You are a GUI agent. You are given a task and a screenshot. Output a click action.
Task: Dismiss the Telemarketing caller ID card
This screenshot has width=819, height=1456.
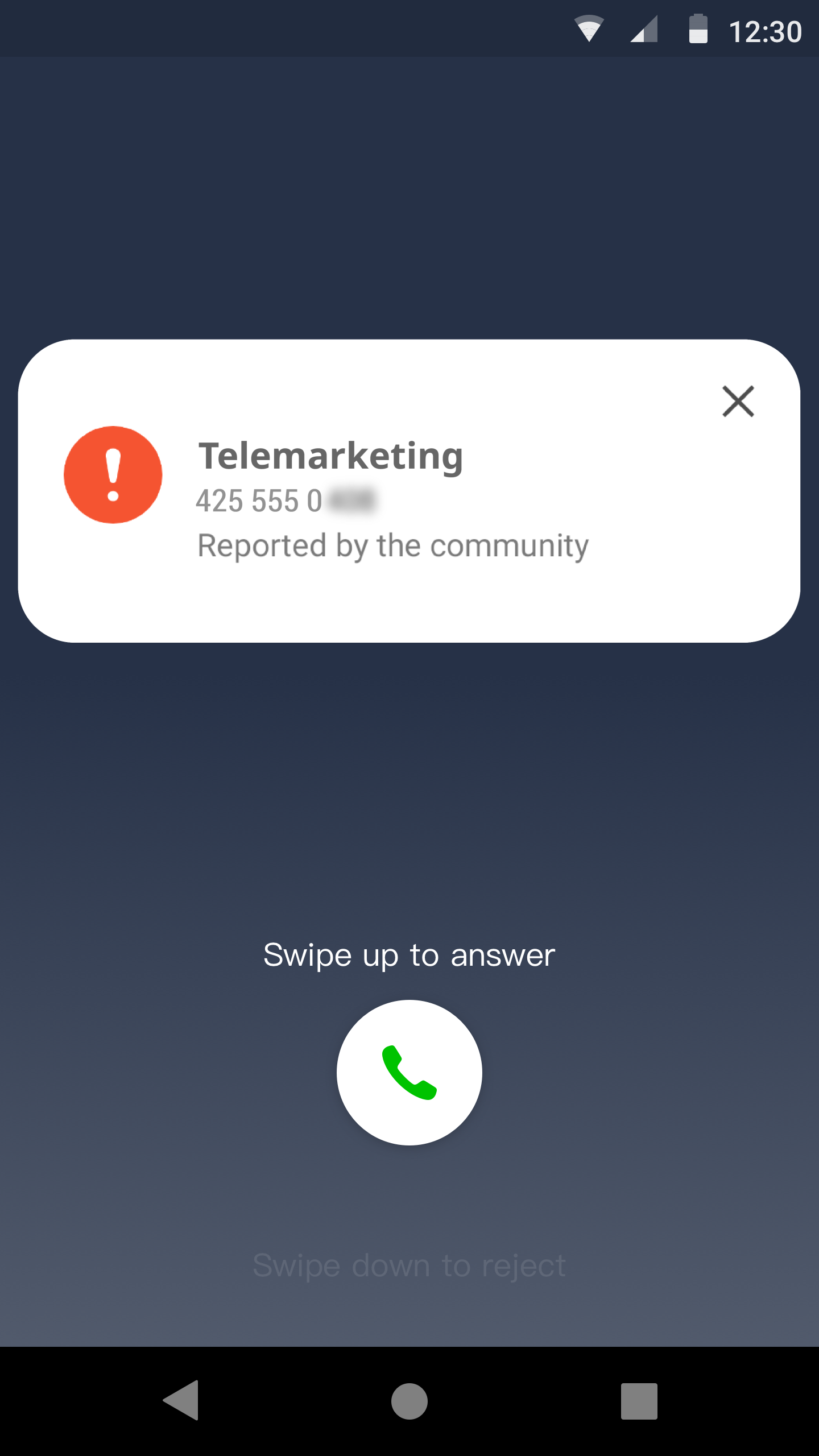pos(738,402)
